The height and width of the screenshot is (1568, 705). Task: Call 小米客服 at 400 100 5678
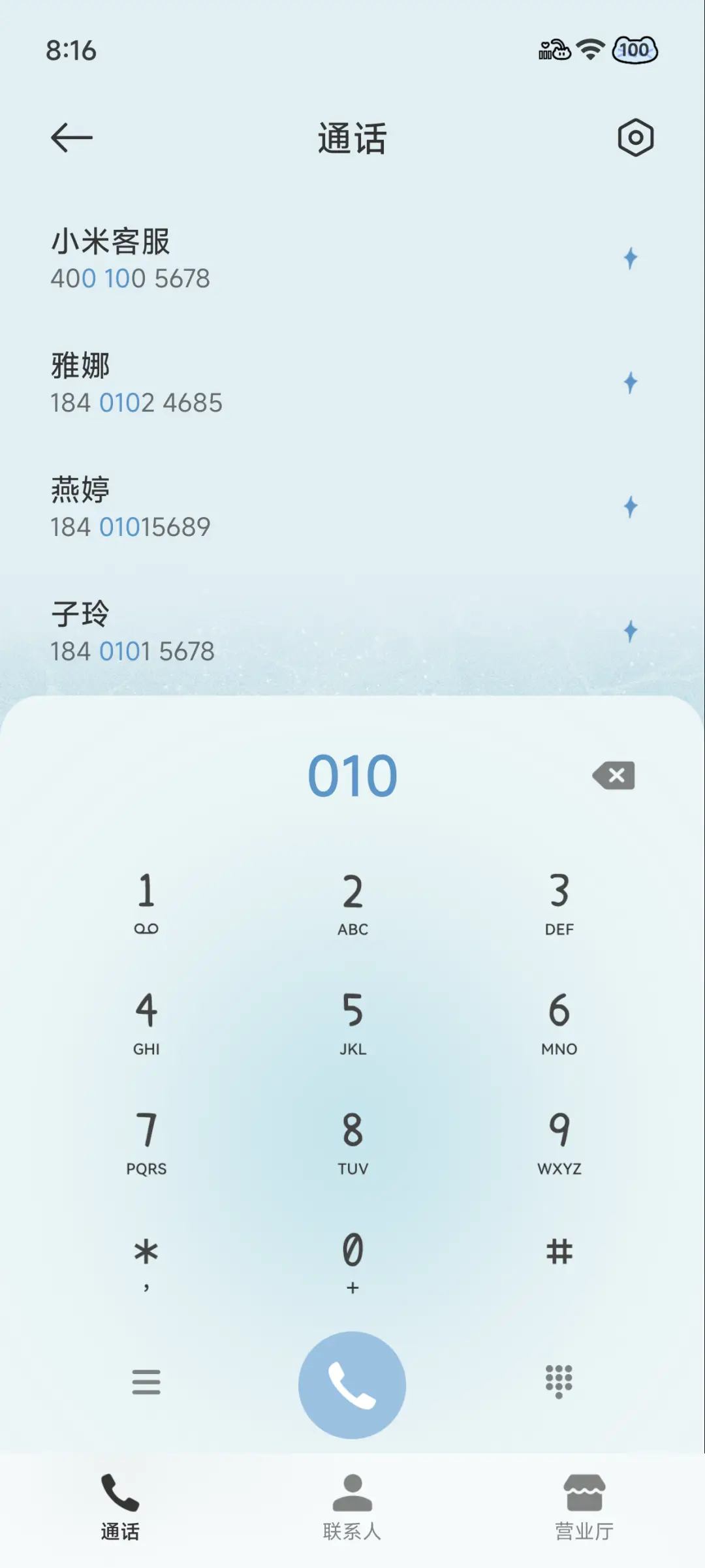coord(131,259)
